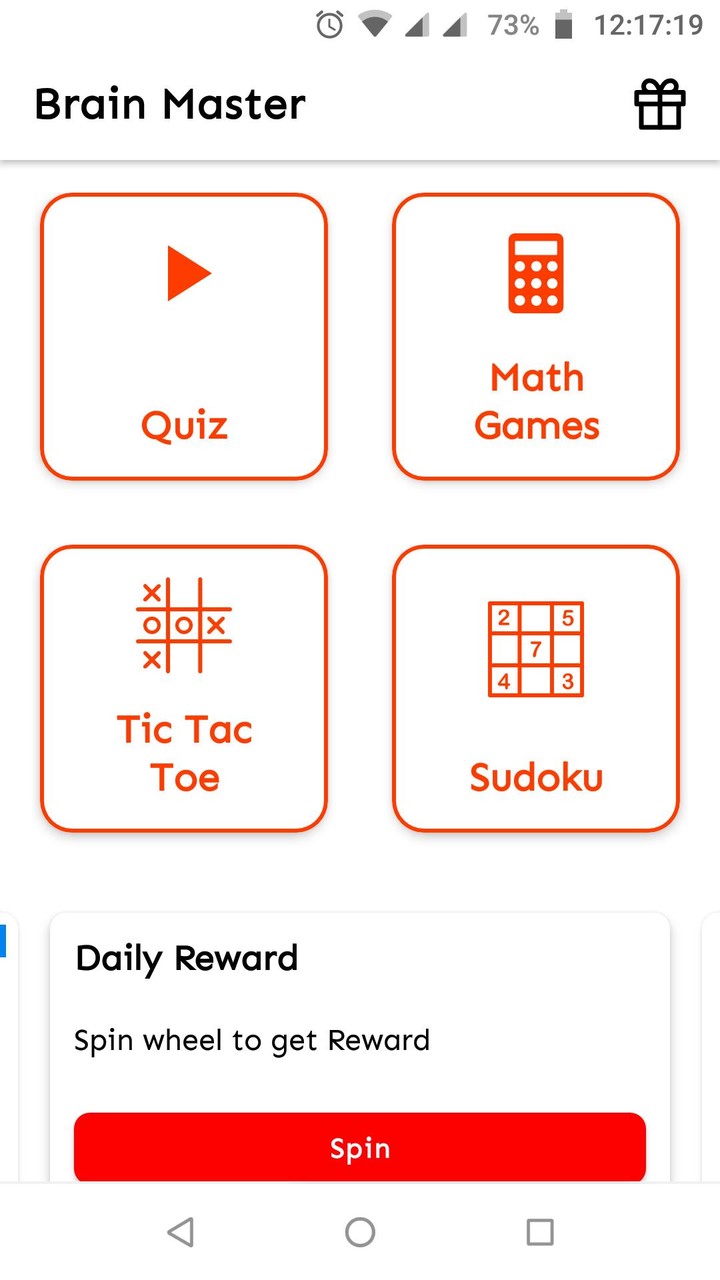Tap the Daily Reward card title
Viewport: 720px width, 1280px height.
185,958
